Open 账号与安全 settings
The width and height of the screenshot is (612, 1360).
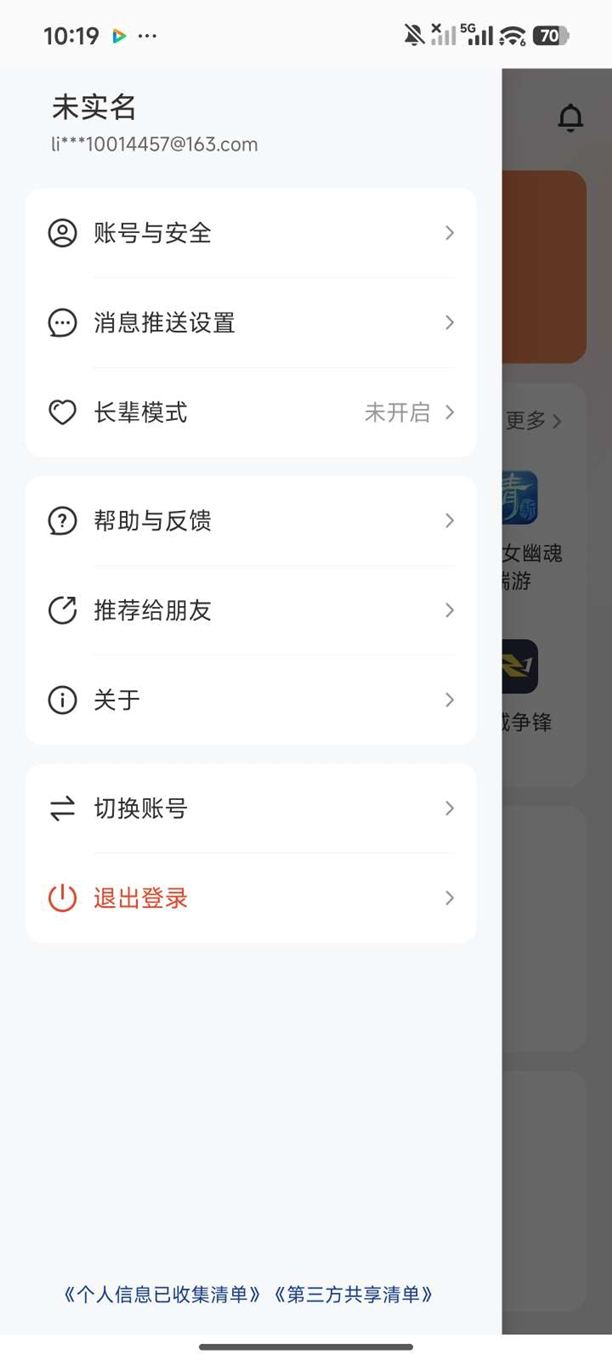pyautogui.click(x=250, y=233)
